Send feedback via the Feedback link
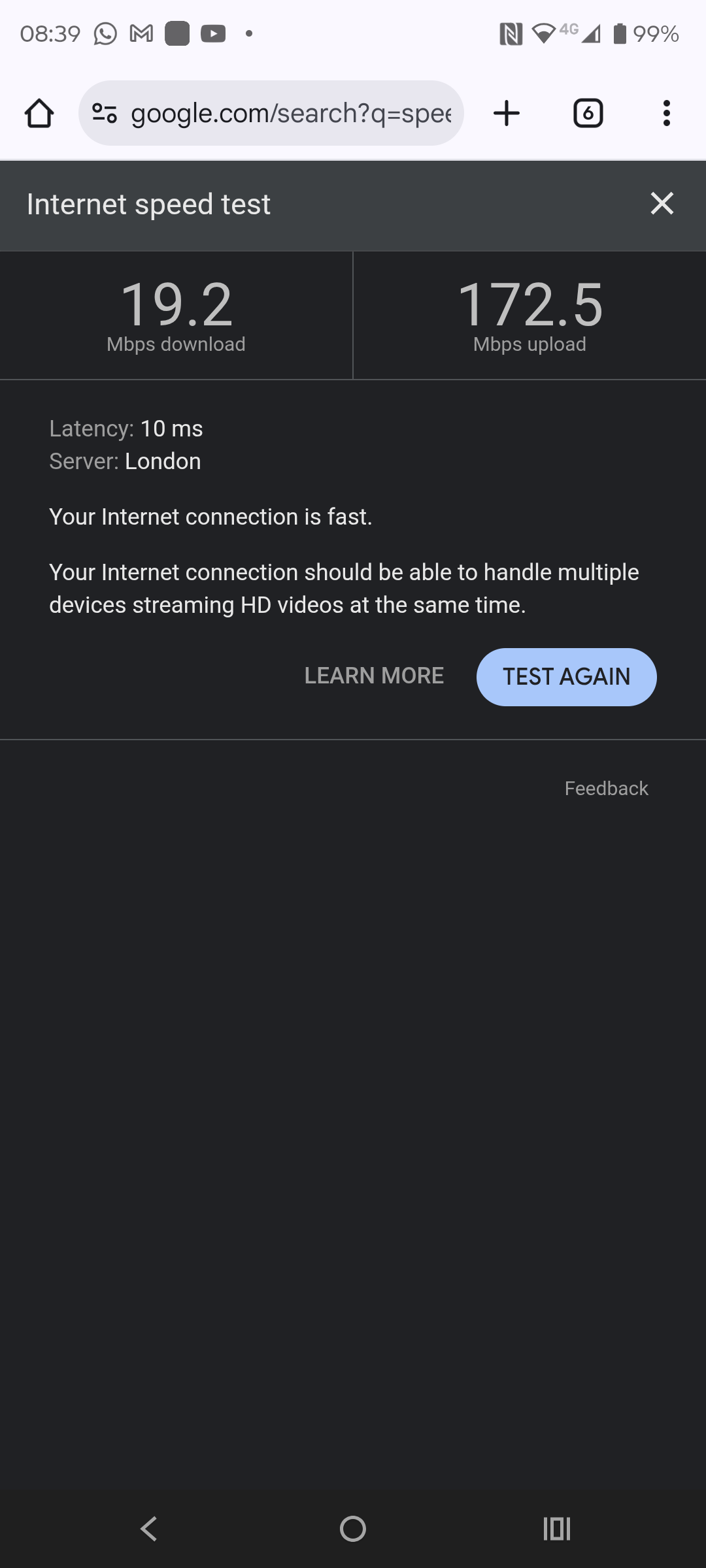The height and width of the screenshot is (1568, 706). (x=606, y=789)
